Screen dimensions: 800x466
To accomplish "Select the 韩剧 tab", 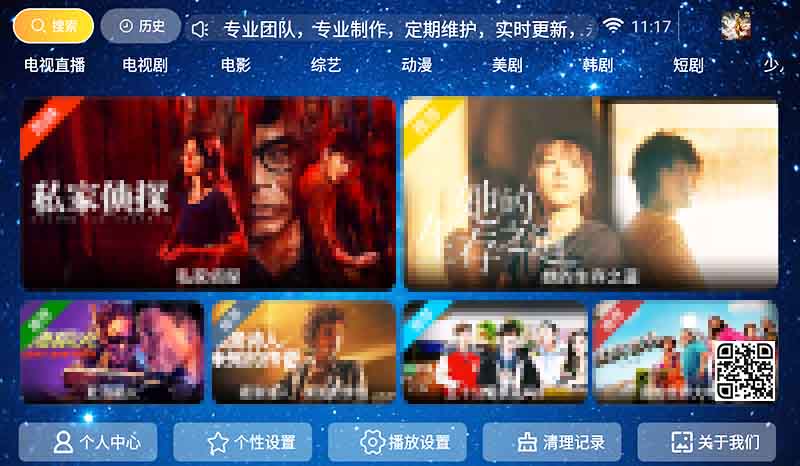I will tap(597, 66).
